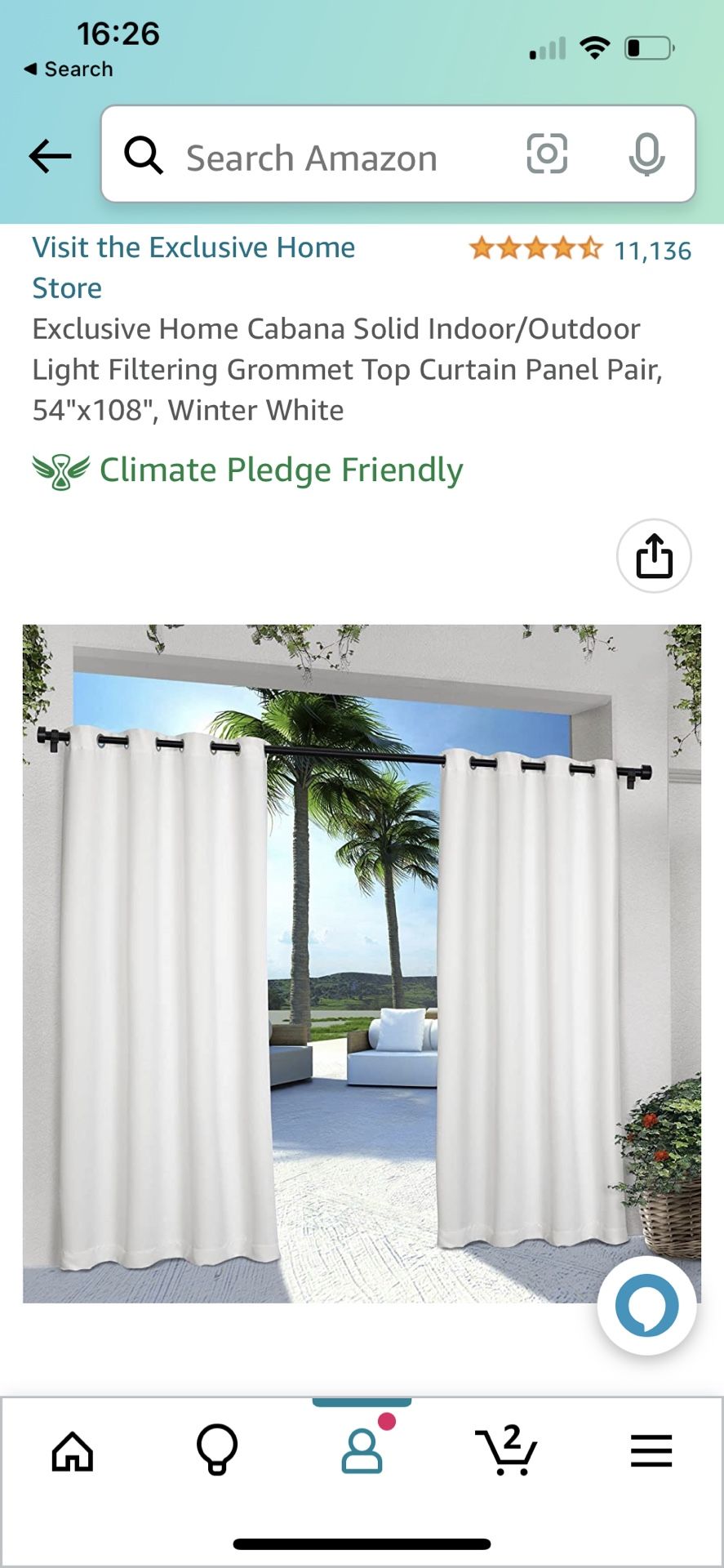Open camera lens search
Viewport: 724px width, 1568px height.
(546, 154)
